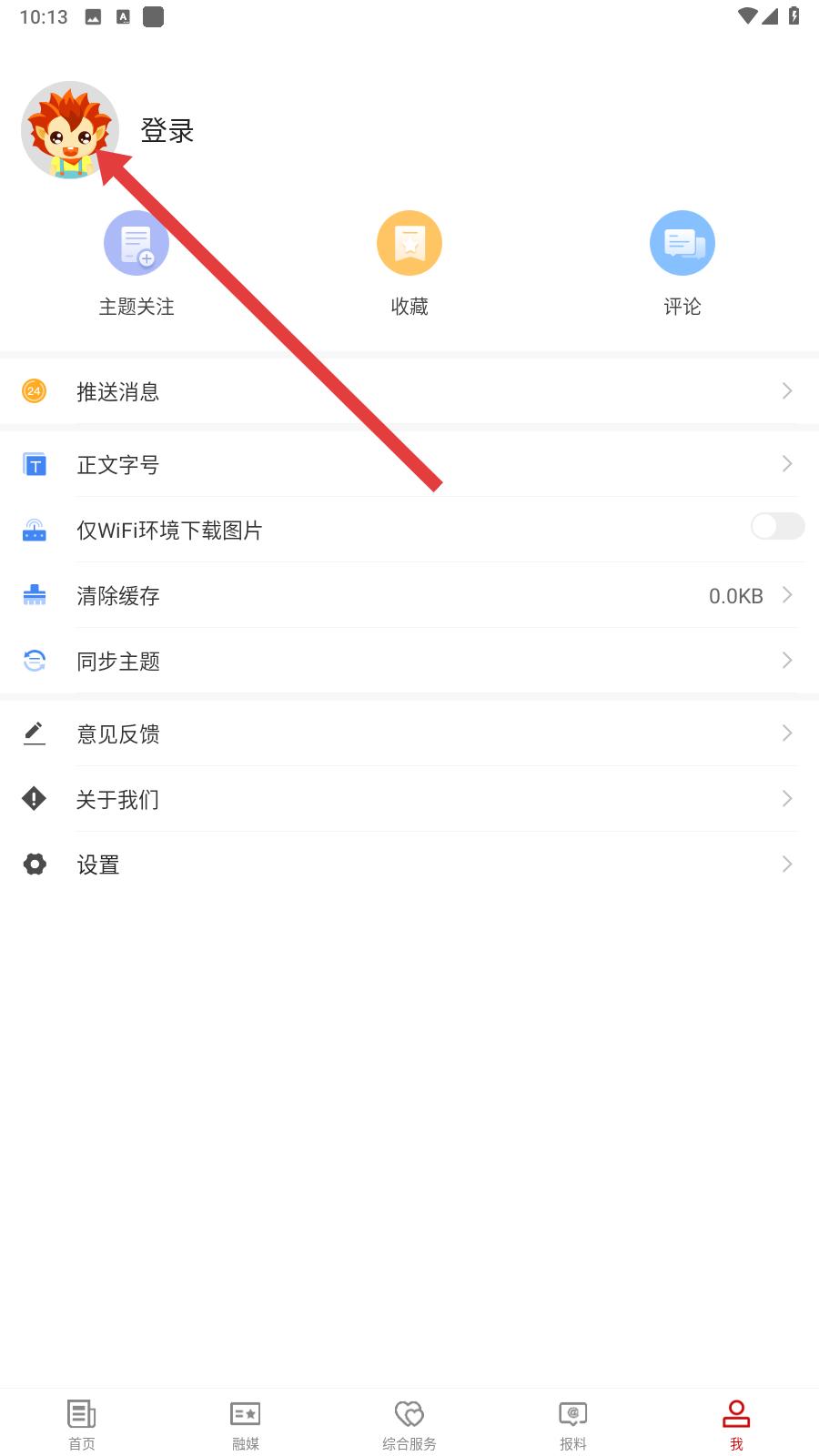Switch to the 融媒 tab
Image resolution: width=819 pixels, height=1456 pixels.
[x=246, y=1424]
